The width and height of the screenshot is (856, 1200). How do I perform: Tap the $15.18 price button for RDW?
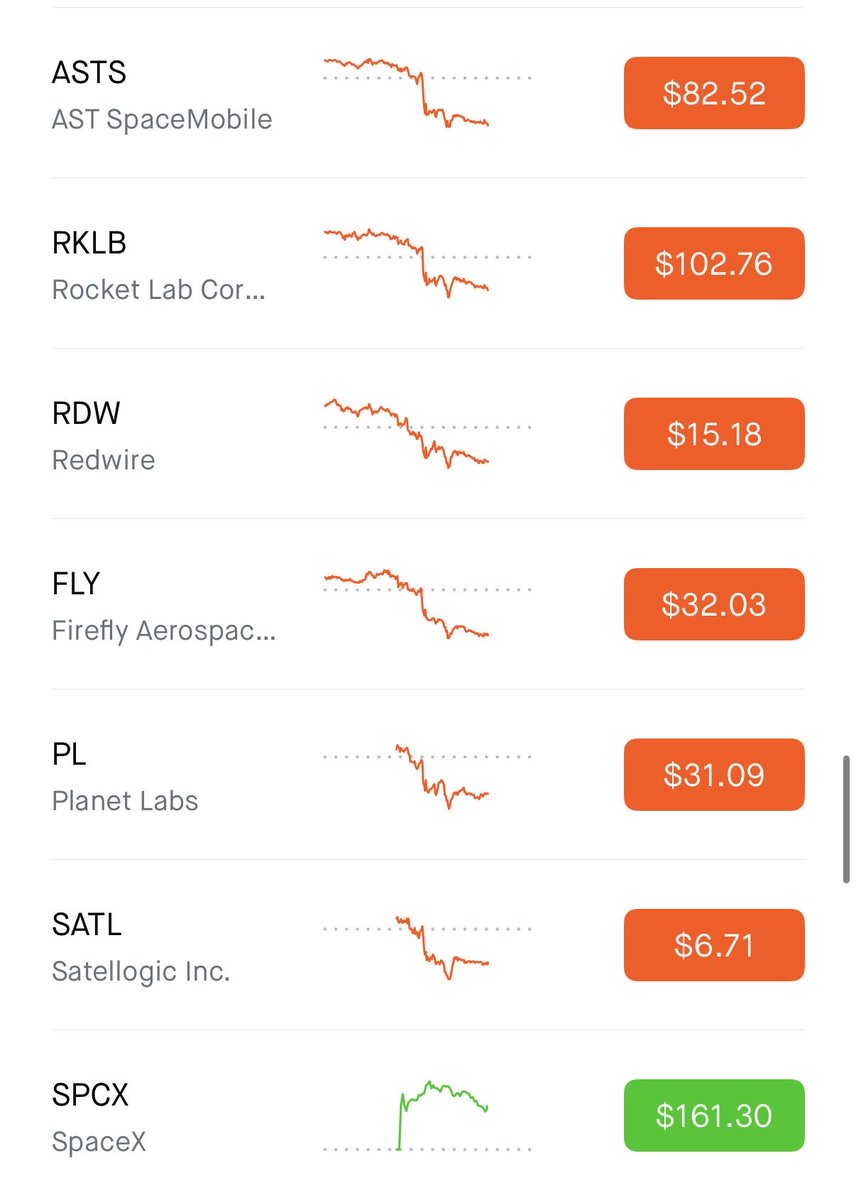pyautogui.click(x=714, y=434)
